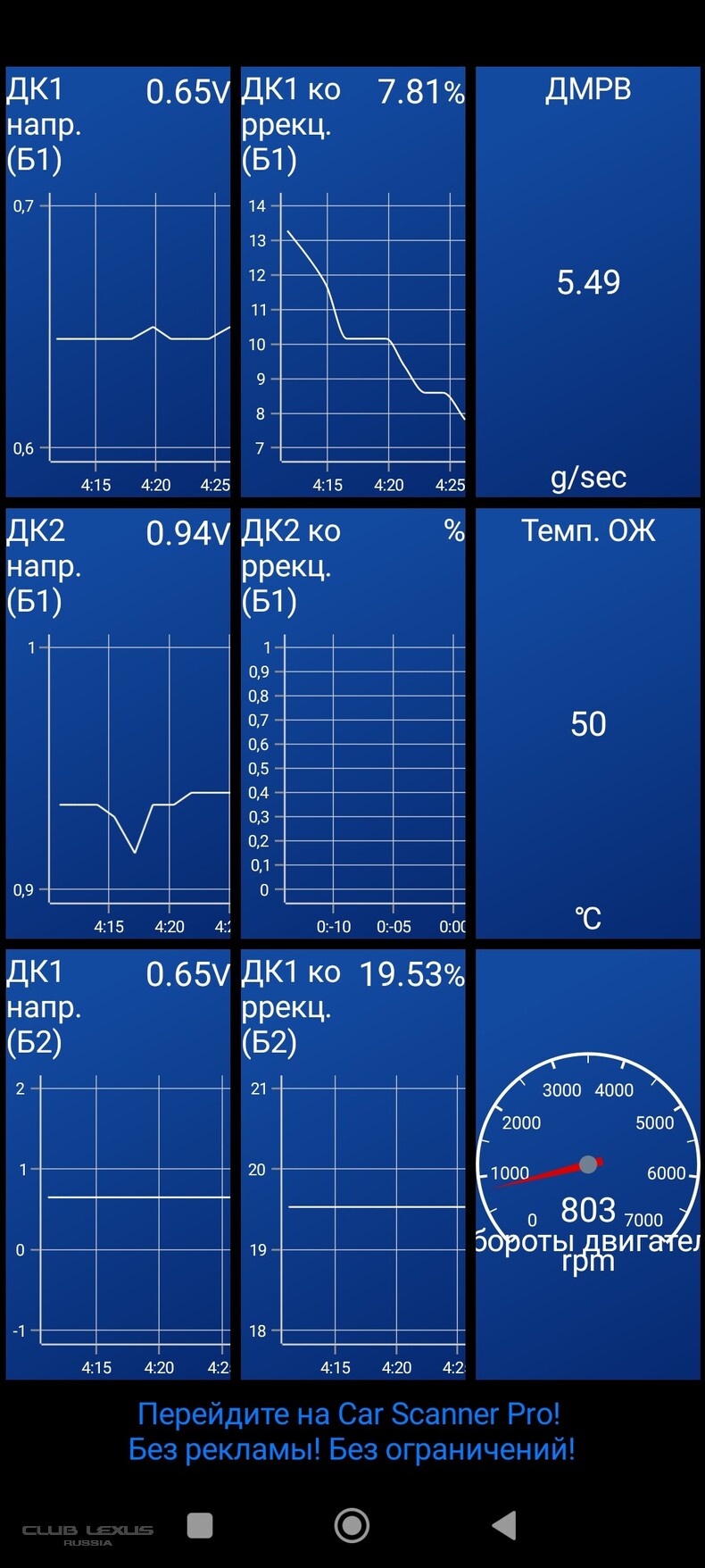Open the ДК2 напр. (Б1) 0.94V tile

[118, 723]
